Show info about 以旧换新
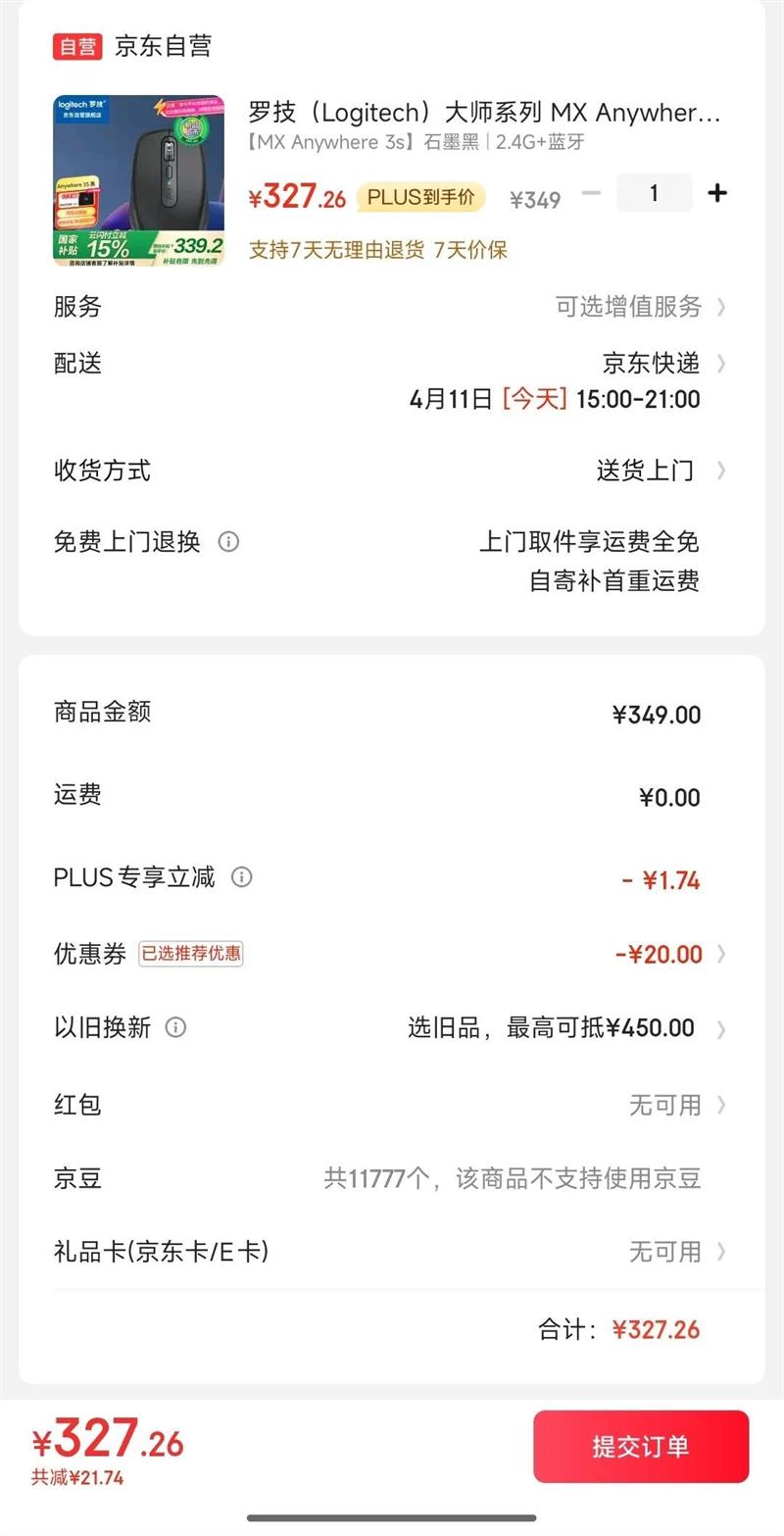The image size is (784, 1536). pyautogui.click(x=175, y=1027)
